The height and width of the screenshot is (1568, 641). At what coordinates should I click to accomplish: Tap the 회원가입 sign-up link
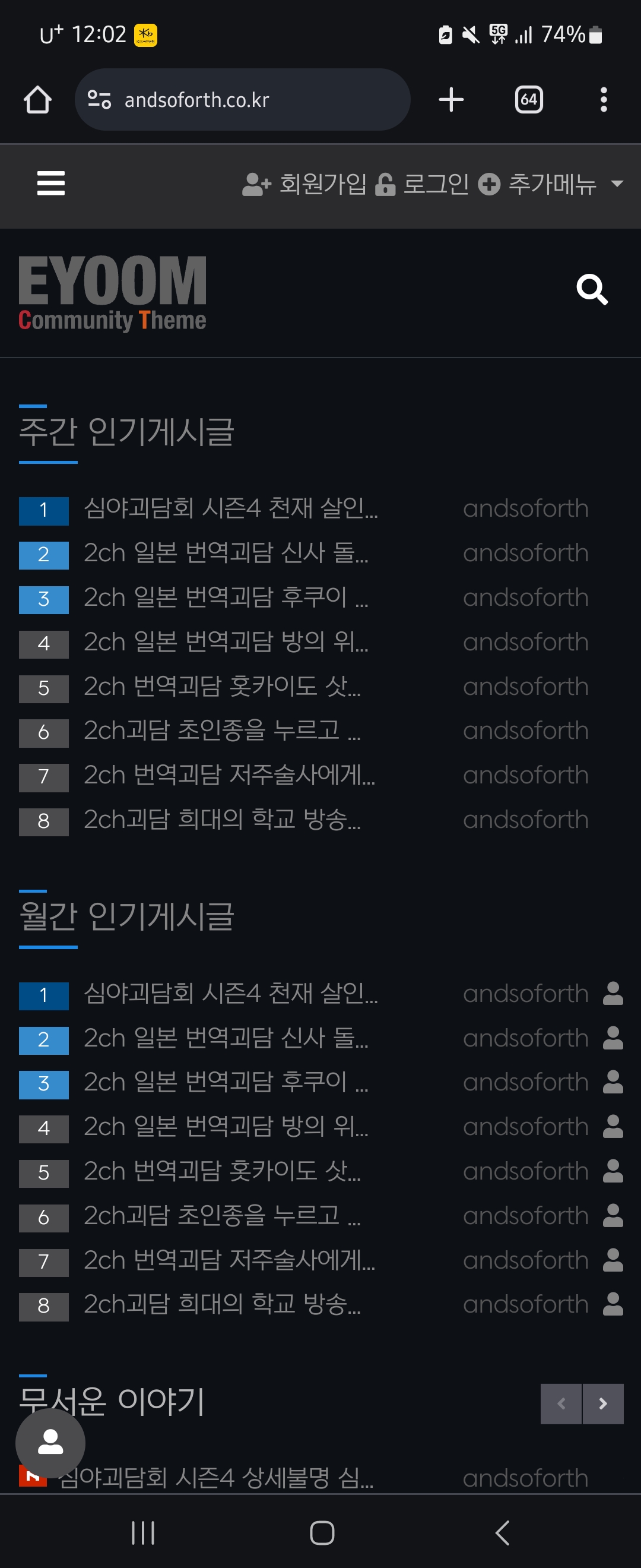(304, 184)
